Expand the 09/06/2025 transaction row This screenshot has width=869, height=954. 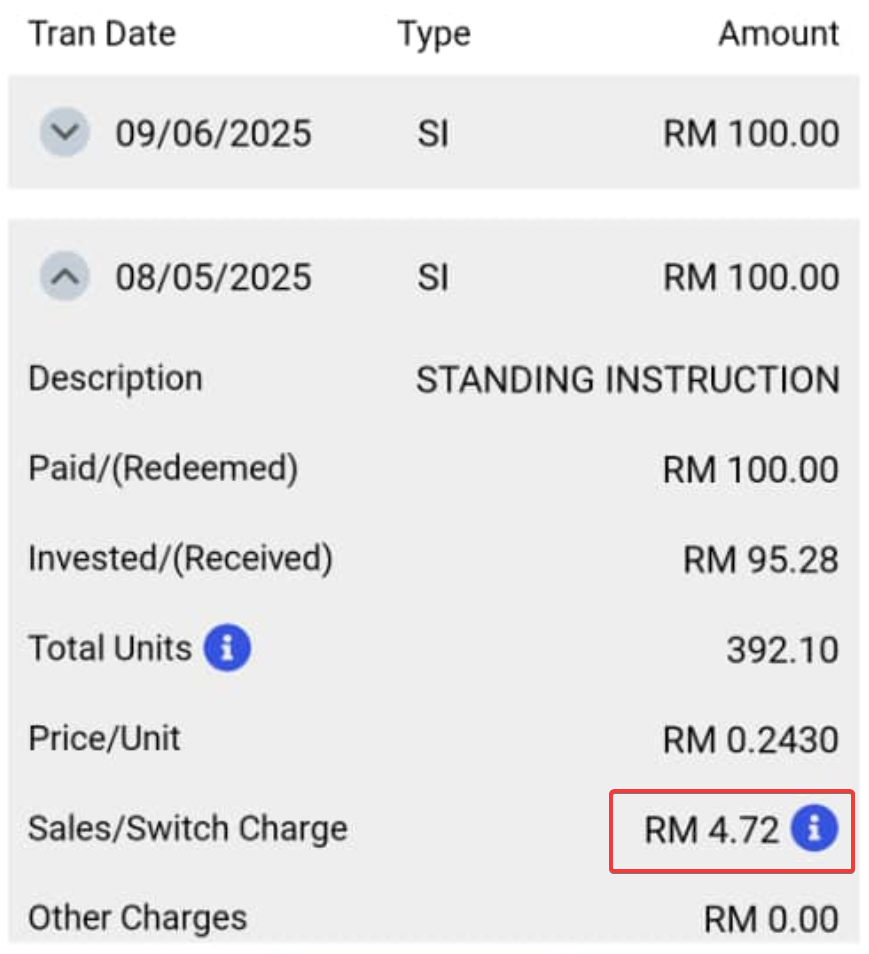65,133
